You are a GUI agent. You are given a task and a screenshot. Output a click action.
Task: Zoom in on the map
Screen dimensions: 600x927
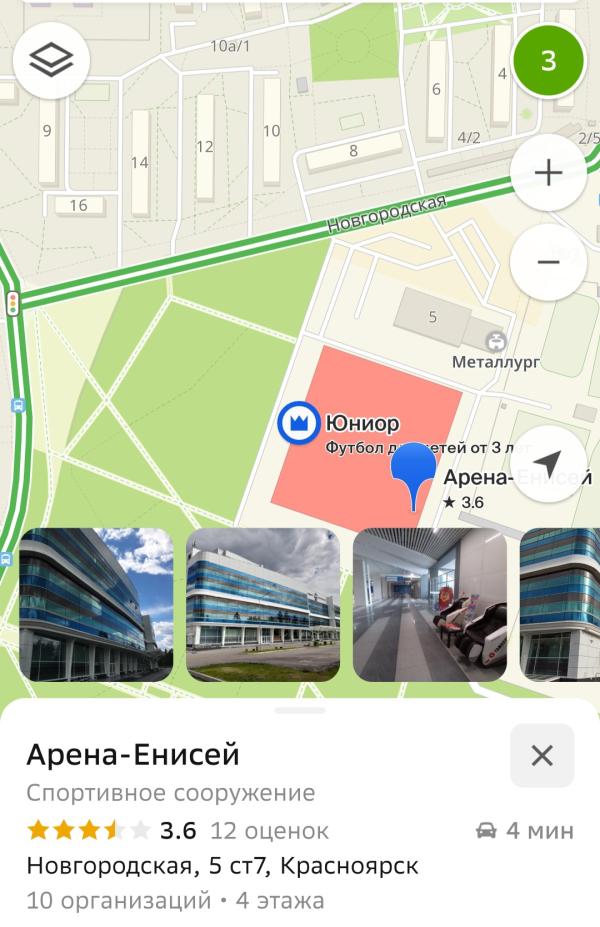pyautogui.click(x=548, y=173)
